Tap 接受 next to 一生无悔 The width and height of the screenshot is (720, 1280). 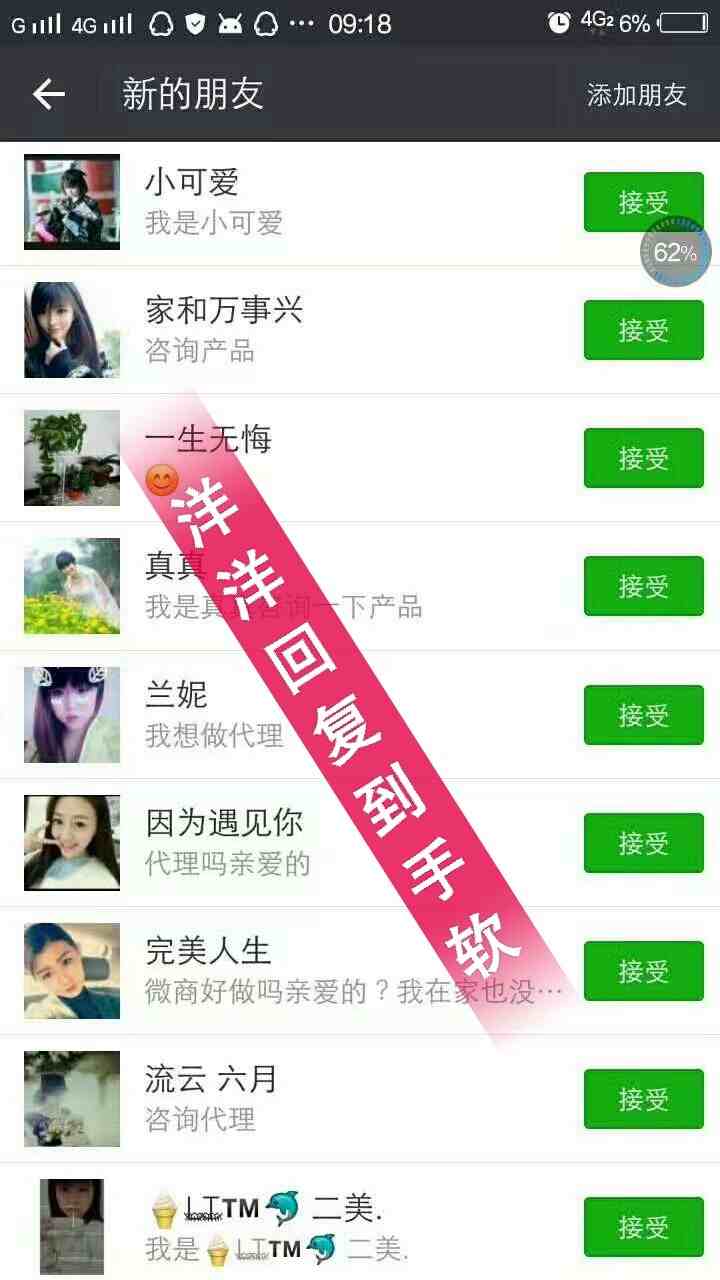click(x=643, y=458)
